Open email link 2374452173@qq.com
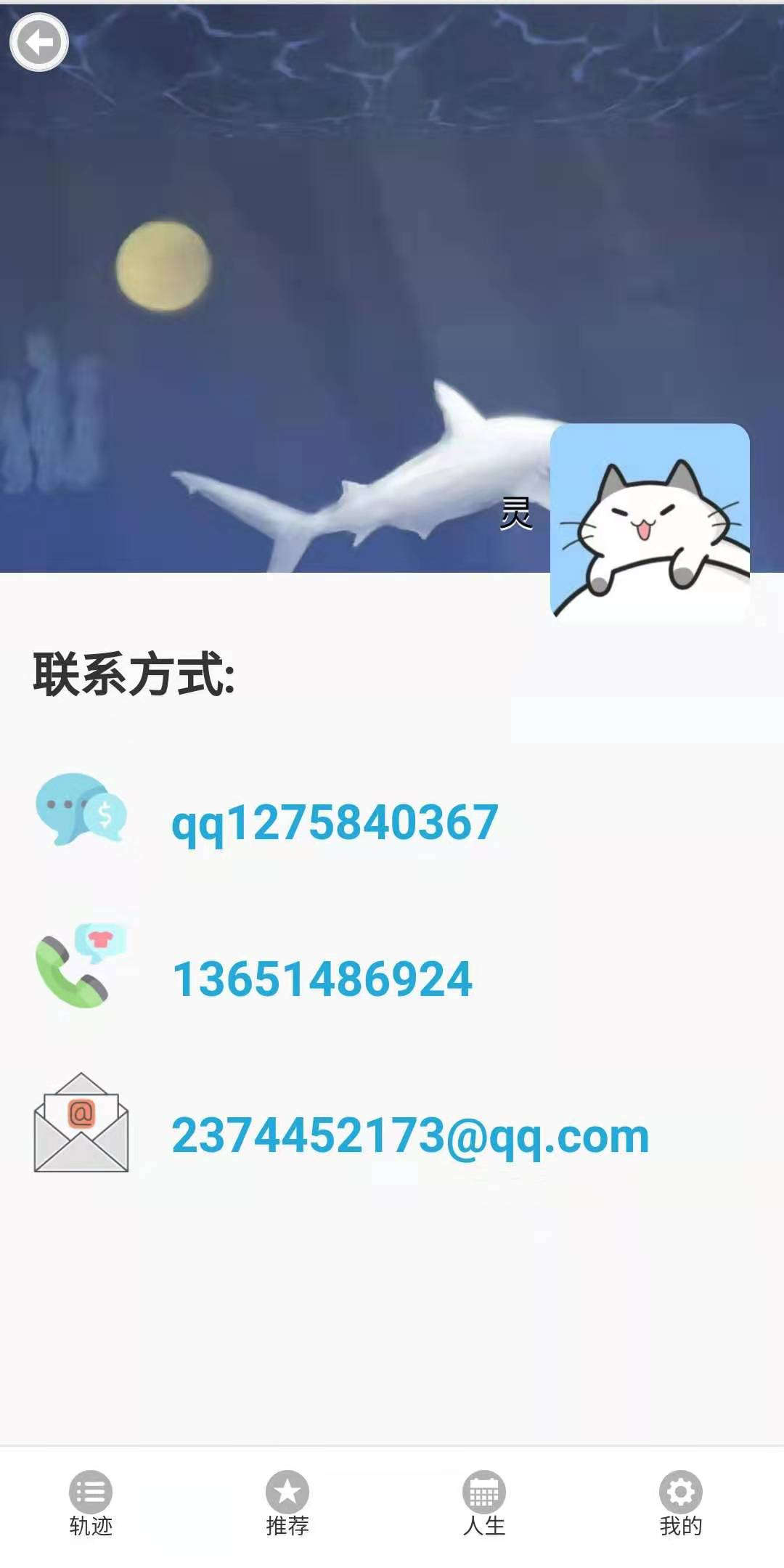Viewport: 784px width, 1568px height. tap(410, 1135)
